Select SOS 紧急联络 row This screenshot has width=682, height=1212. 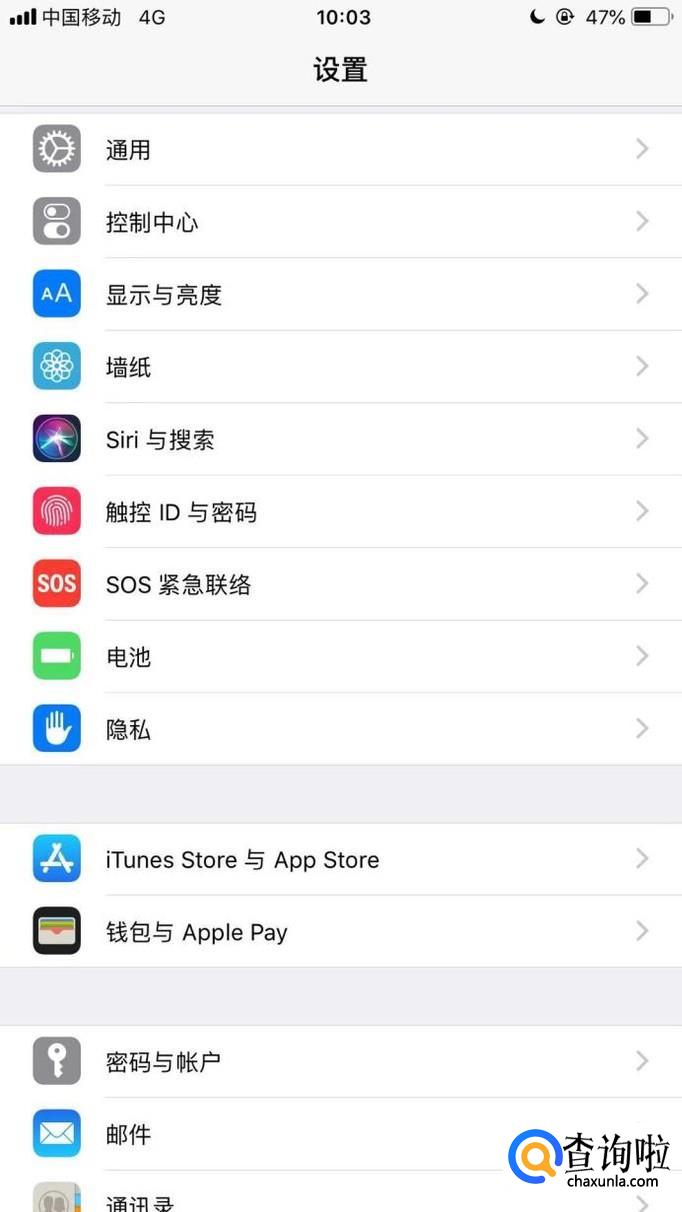click(340, 584)
